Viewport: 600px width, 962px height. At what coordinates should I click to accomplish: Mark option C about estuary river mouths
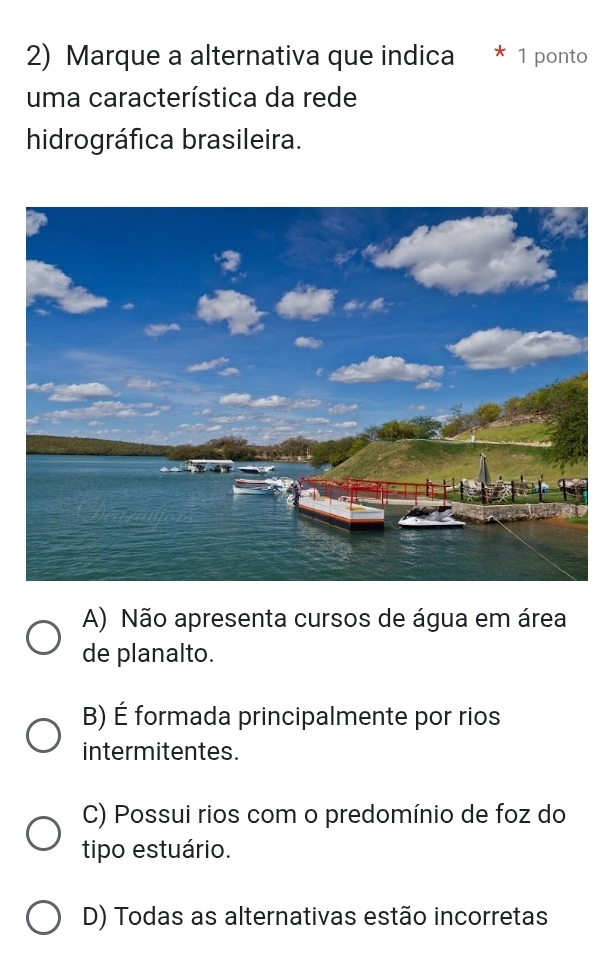point(42,832)
